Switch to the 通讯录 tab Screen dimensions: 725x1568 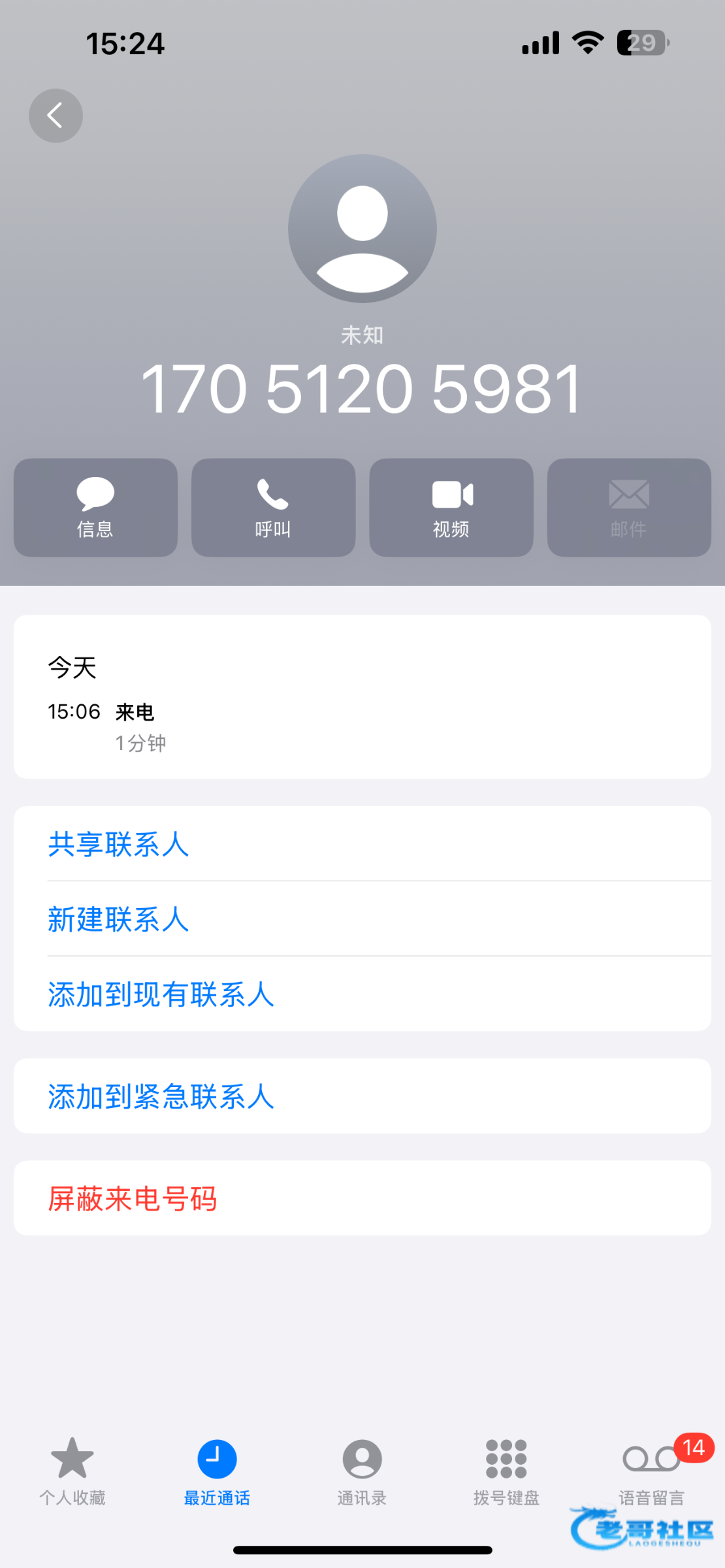(x=362, y=1471)
